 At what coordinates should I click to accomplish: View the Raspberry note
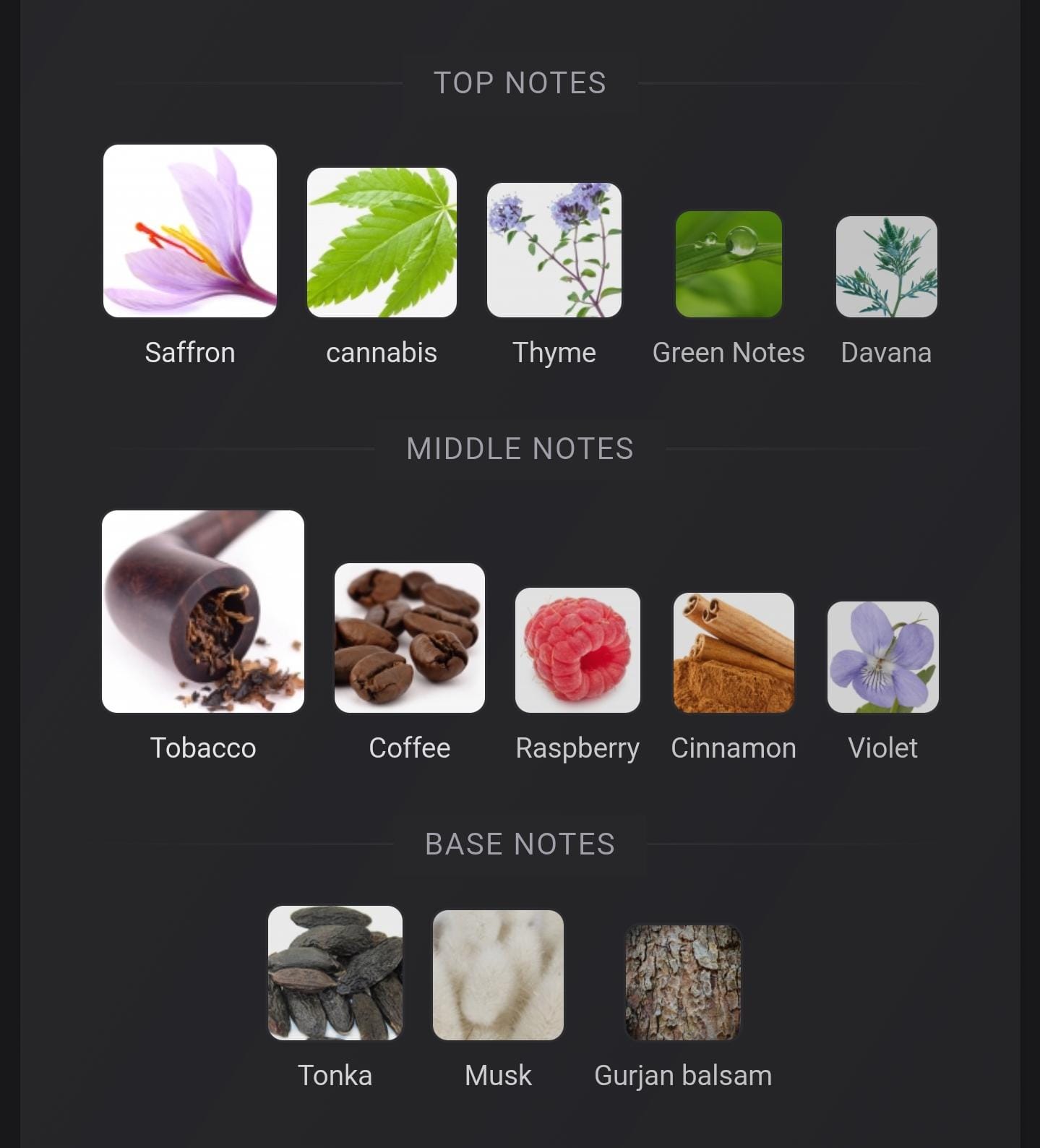pyautogui.click(x=577, y=650)
